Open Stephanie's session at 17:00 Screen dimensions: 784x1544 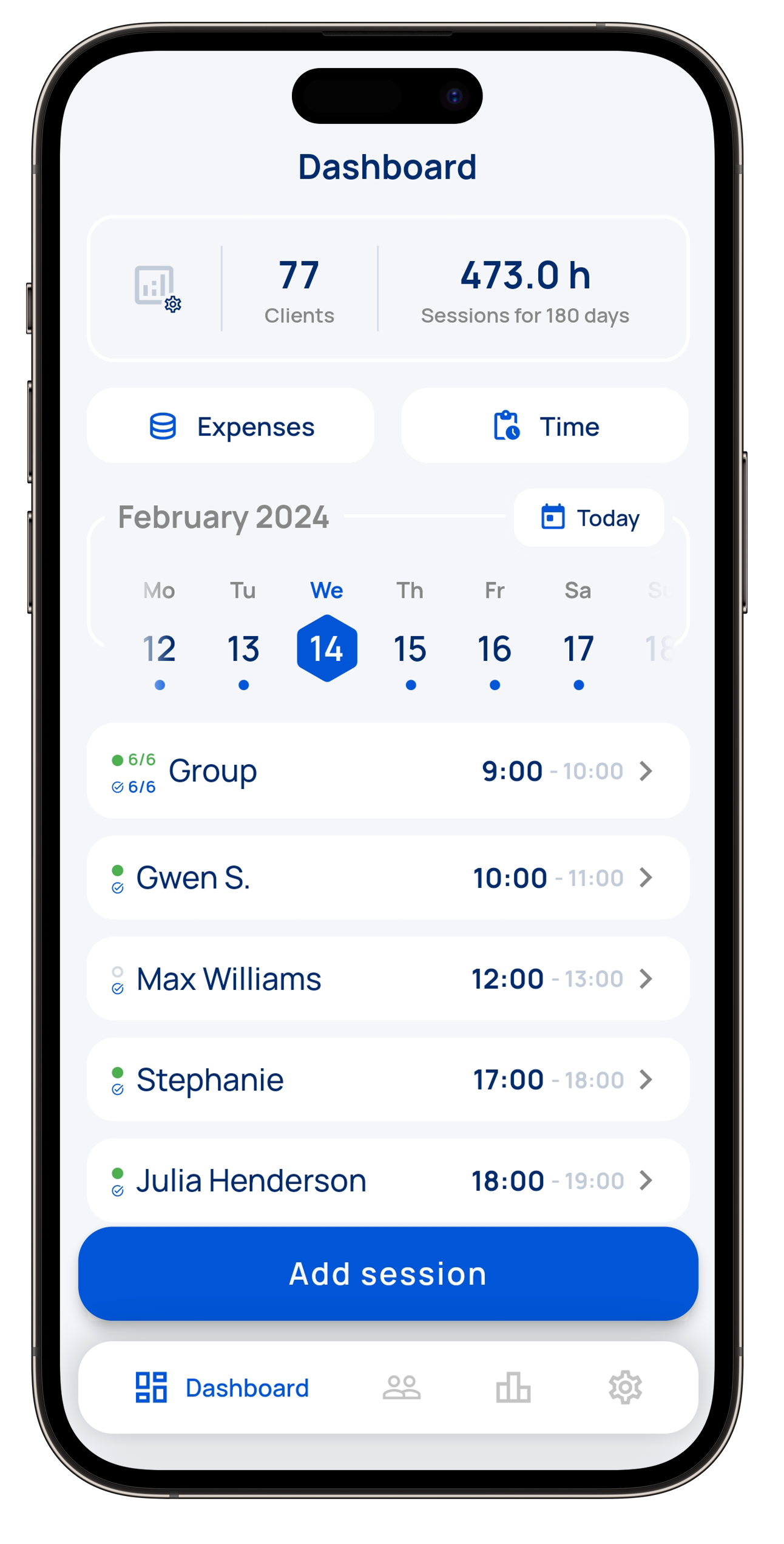click(387, 1080)
